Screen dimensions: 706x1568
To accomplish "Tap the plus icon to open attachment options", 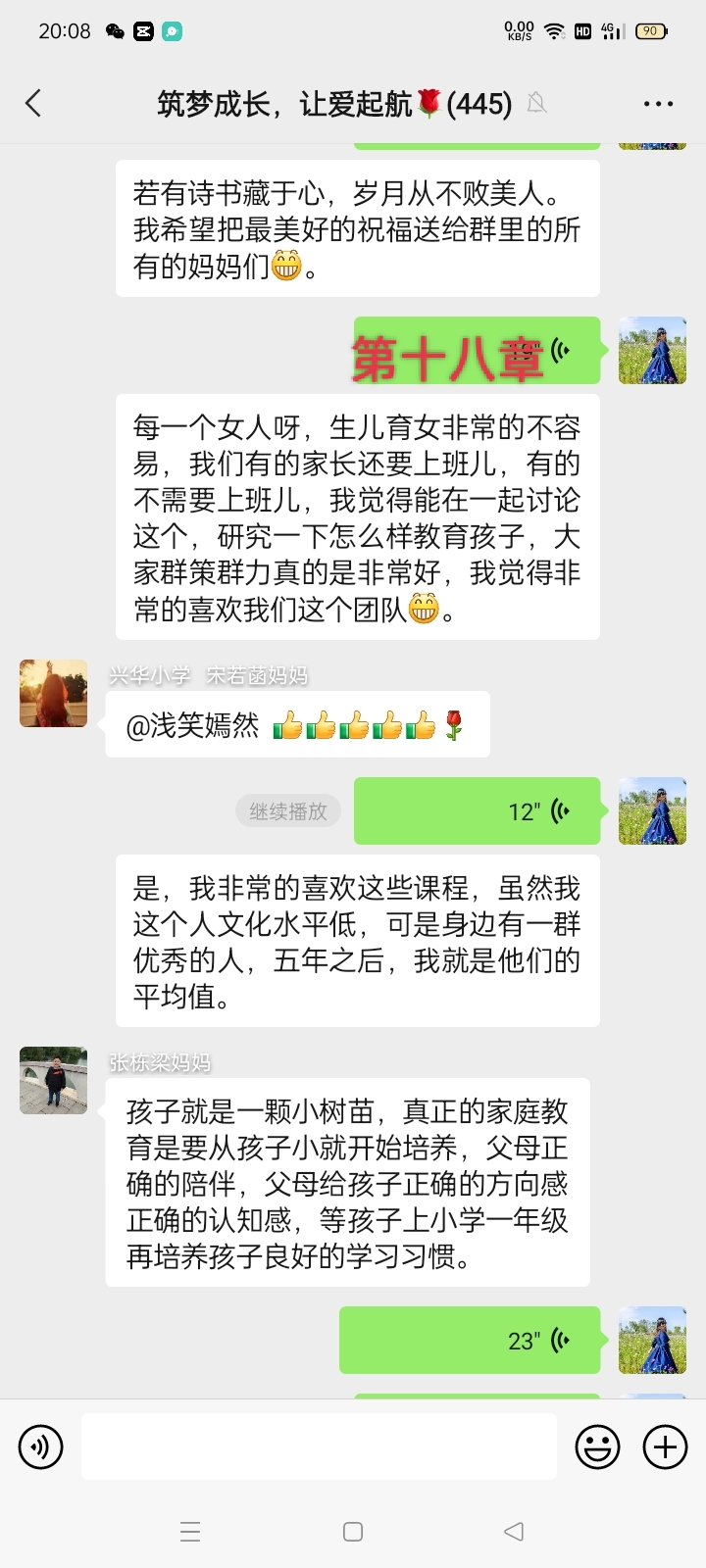I will [x=666, y=1446].
